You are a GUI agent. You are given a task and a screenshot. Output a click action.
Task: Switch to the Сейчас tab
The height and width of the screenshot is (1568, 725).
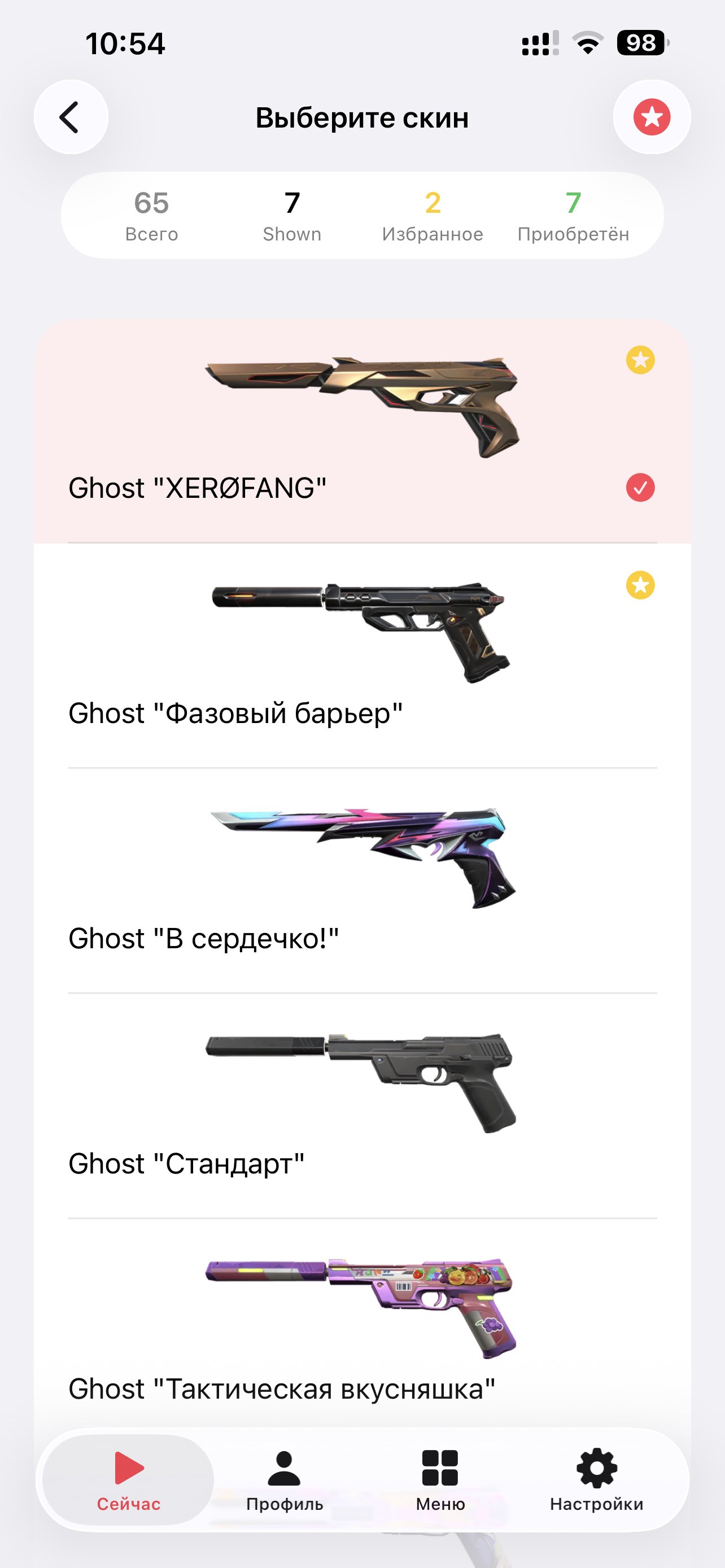click(128, 1481)
